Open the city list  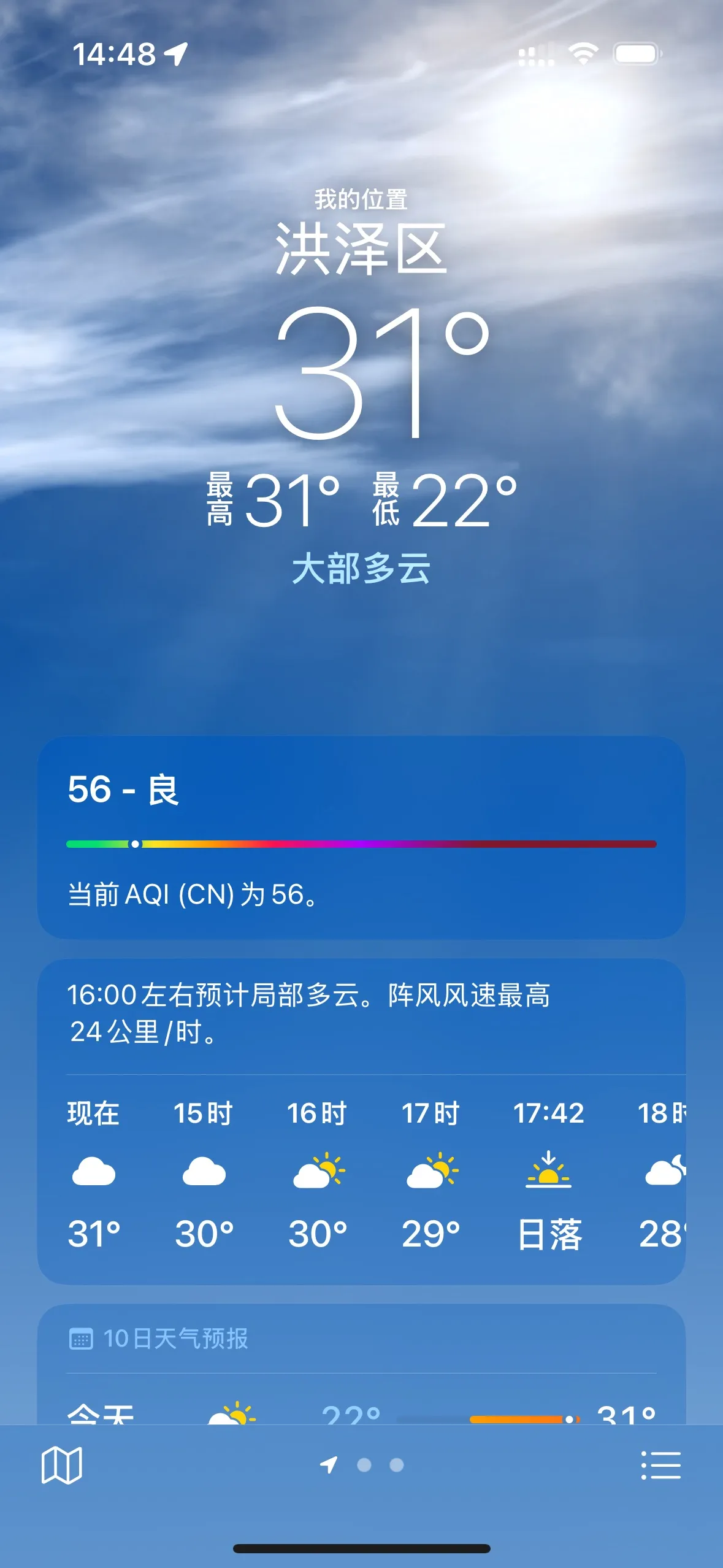coord(660,1466)
